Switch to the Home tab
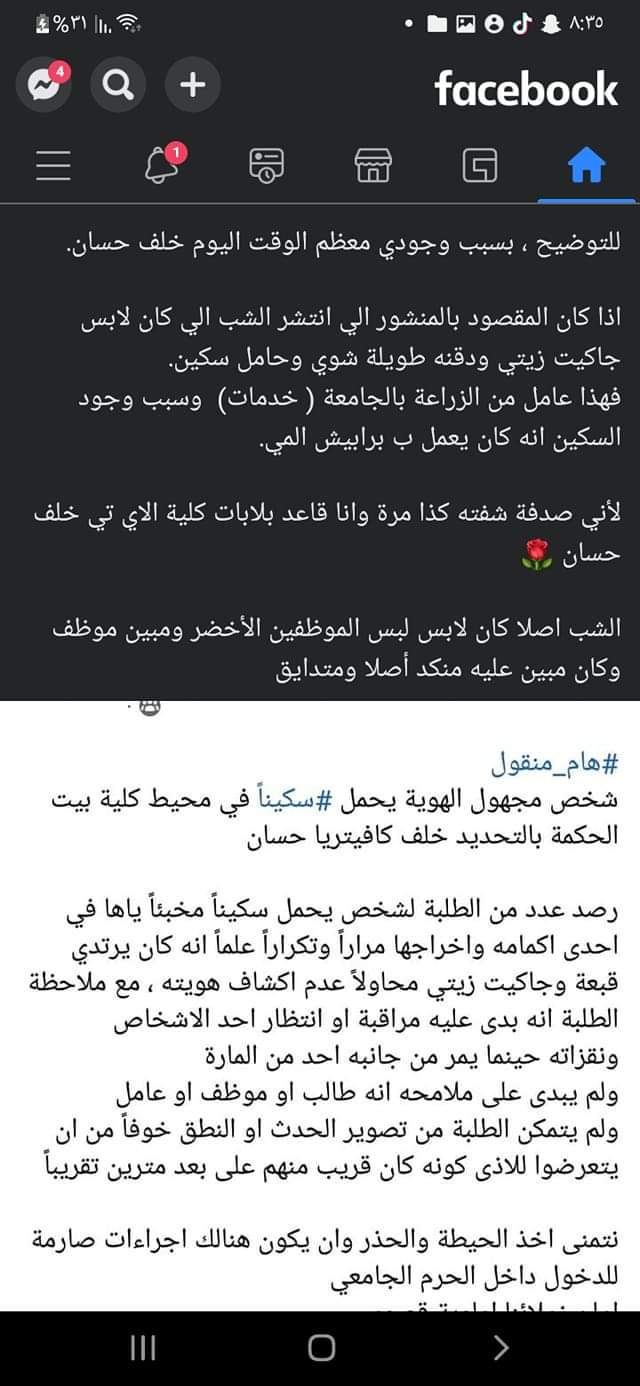Image resolution: width=640 pixels, height=1386 pixels. 586,167
